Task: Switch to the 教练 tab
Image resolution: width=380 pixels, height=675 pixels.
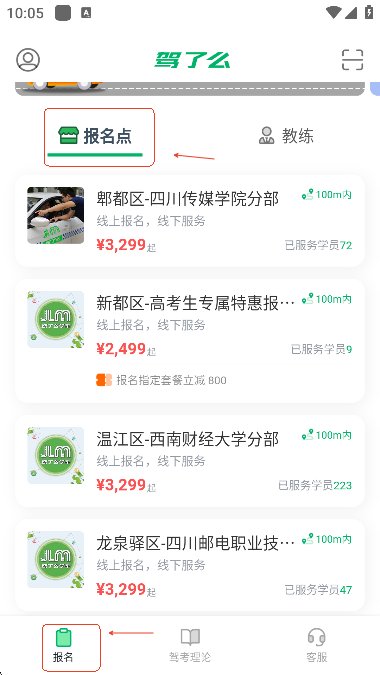Action: 286,136
